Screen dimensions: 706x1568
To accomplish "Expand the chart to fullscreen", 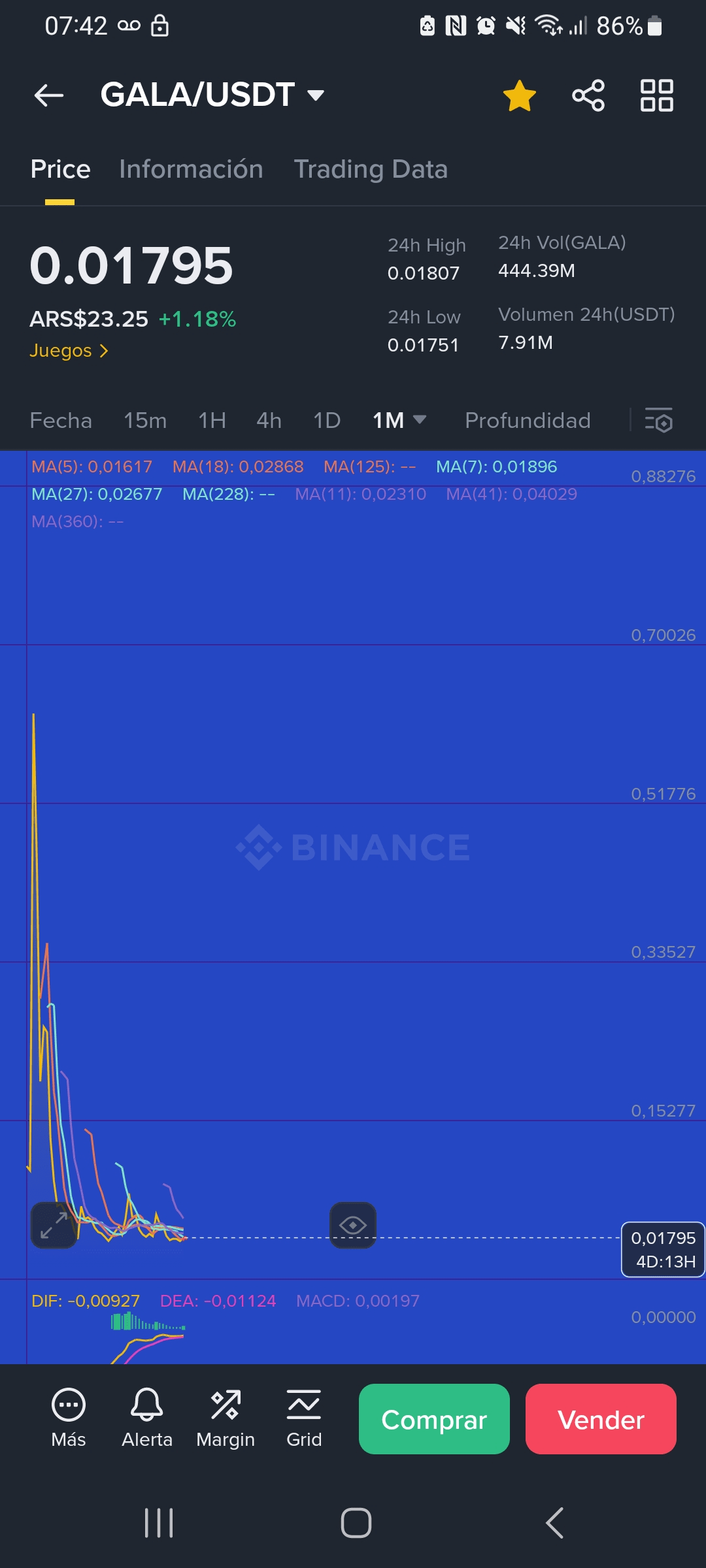I will tap(54, 1225).
